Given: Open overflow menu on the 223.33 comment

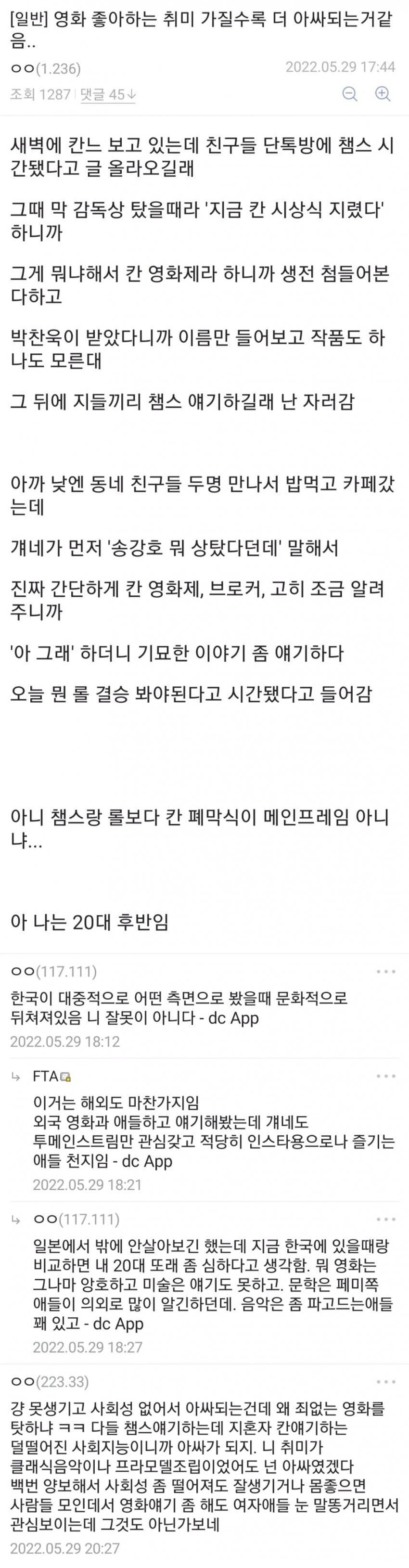Looking at the screenshot, I should coord(386,1382).
